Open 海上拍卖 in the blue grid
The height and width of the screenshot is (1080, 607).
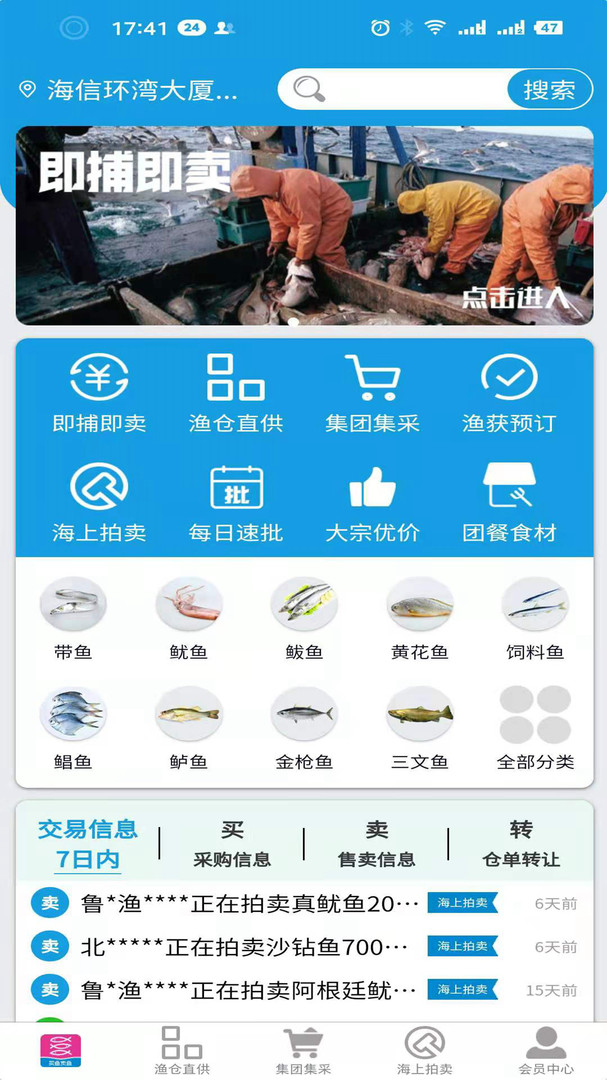click(99, 502)
